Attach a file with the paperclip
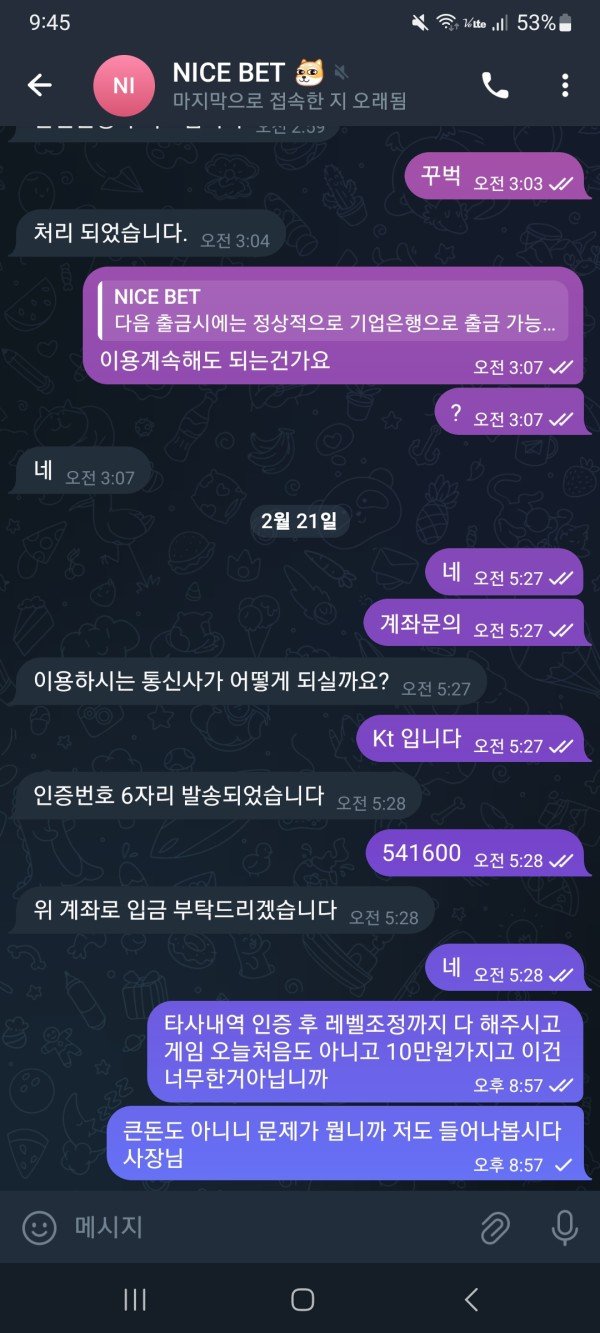The image size is (600, 1333). [495, 1227]
